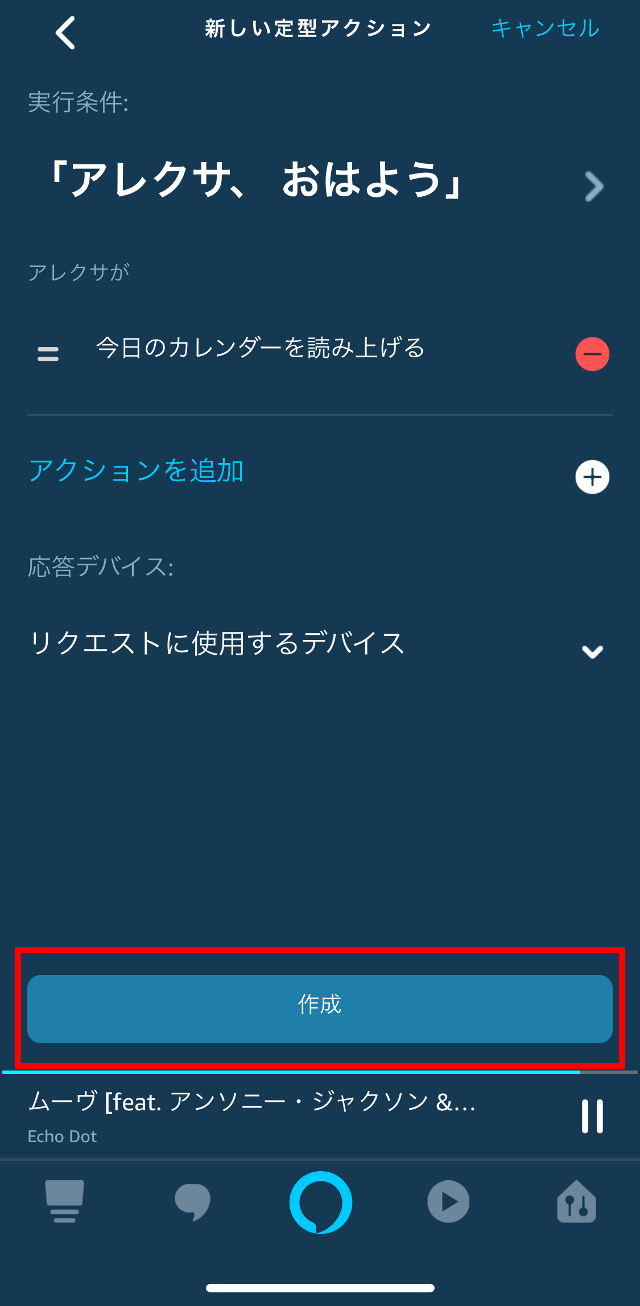Viewport: 640px width, 1306px height.
Task: Open the communication speech-bubble tab
Action: (x=192, y=1201)
